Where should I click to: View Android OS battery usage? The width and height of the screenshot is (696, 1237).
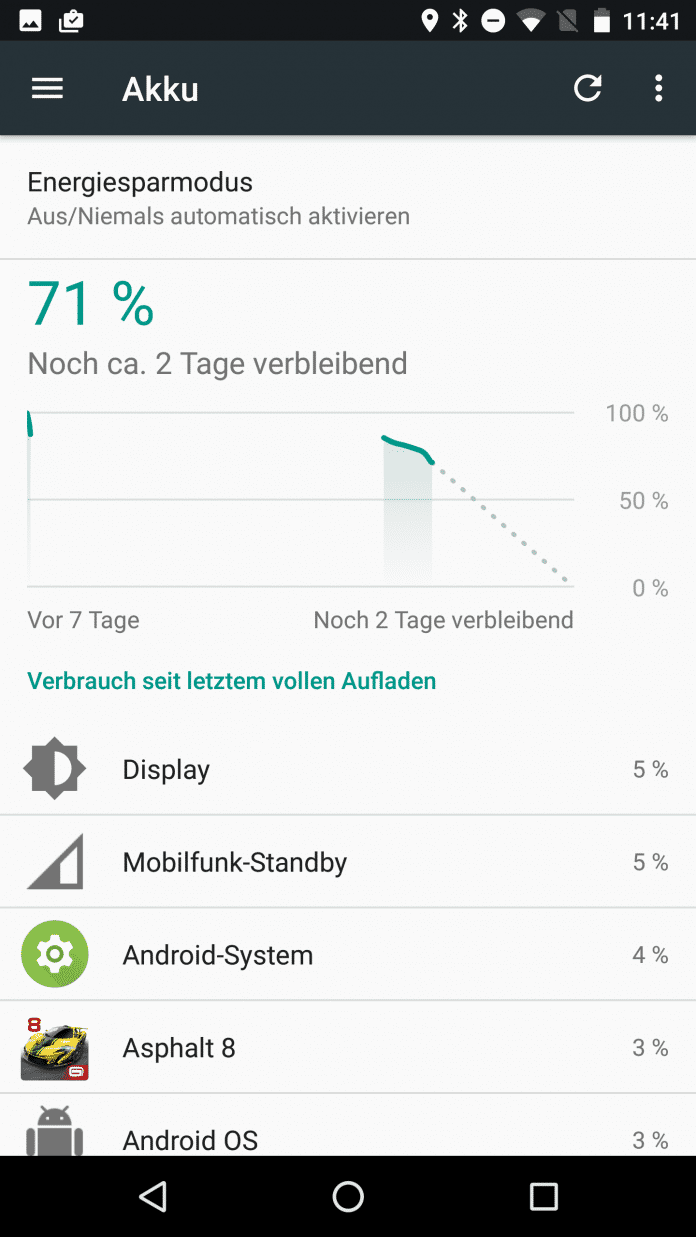point(347,1136)
